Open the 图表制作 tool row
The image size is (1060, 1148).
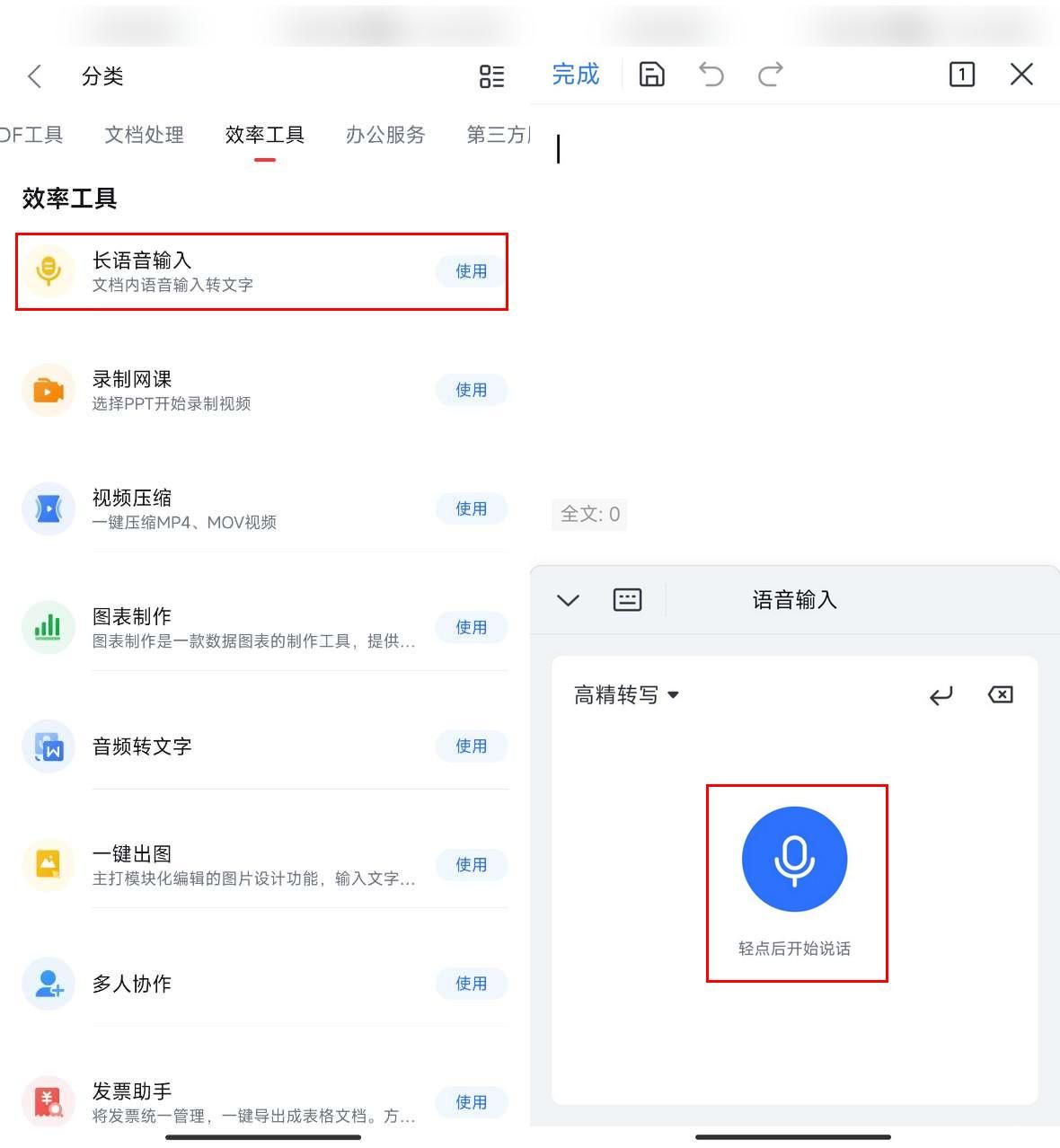pos(252,627)
